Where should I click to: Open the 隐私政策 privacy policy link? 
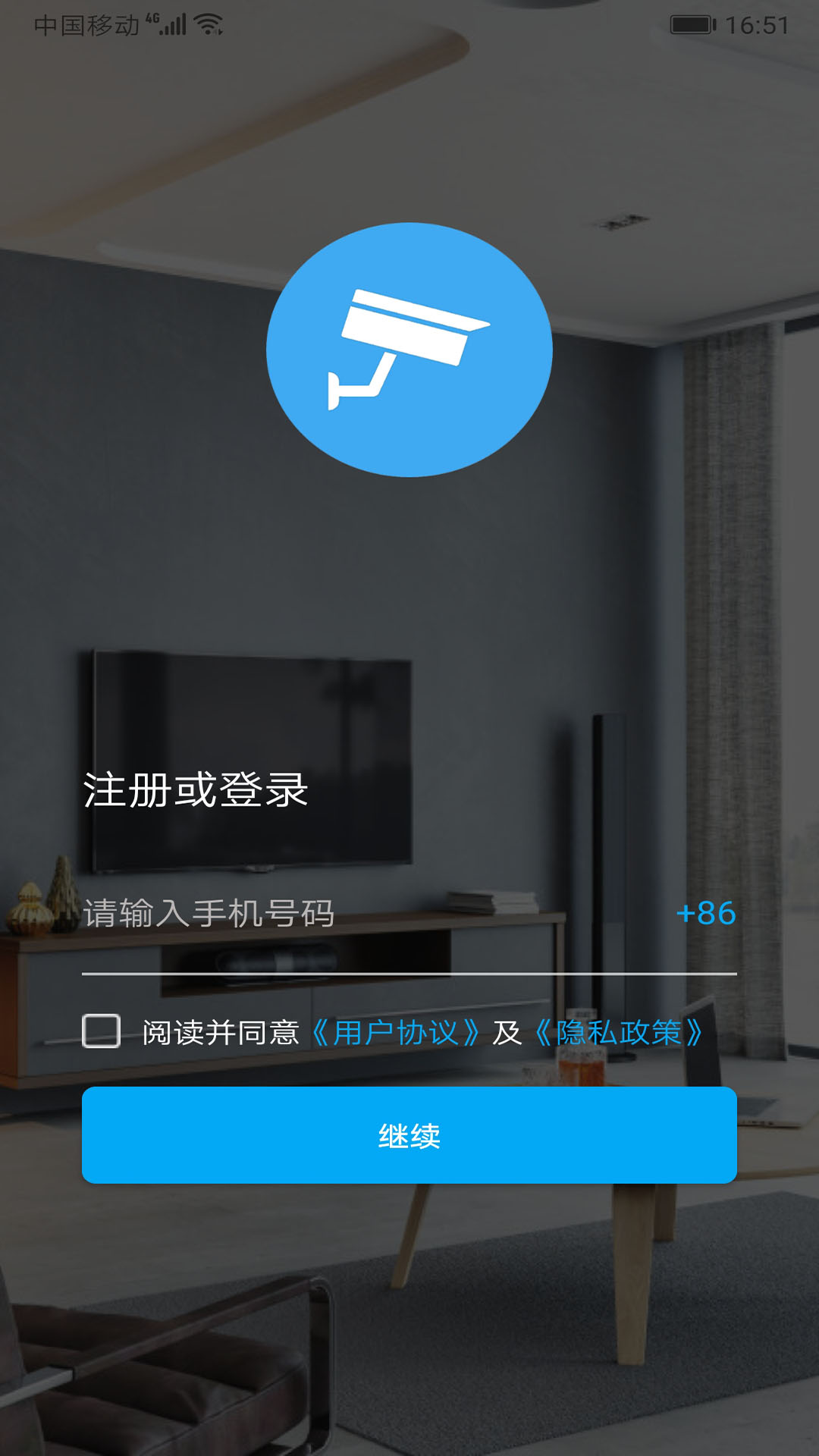(x=619, y=1033)
